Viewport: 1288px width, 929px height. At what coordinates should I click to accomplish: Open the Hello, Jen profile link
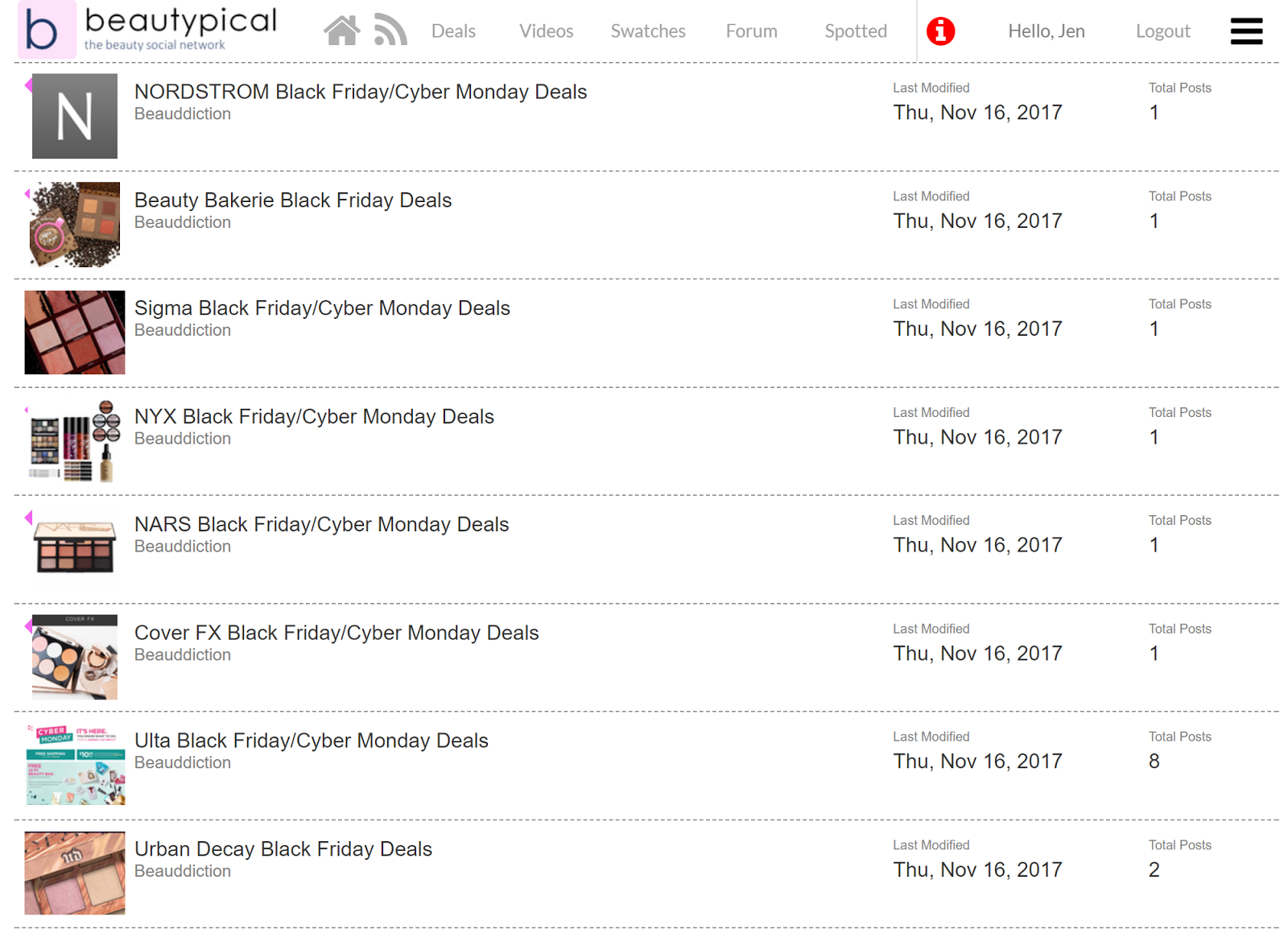point(1046,31)
